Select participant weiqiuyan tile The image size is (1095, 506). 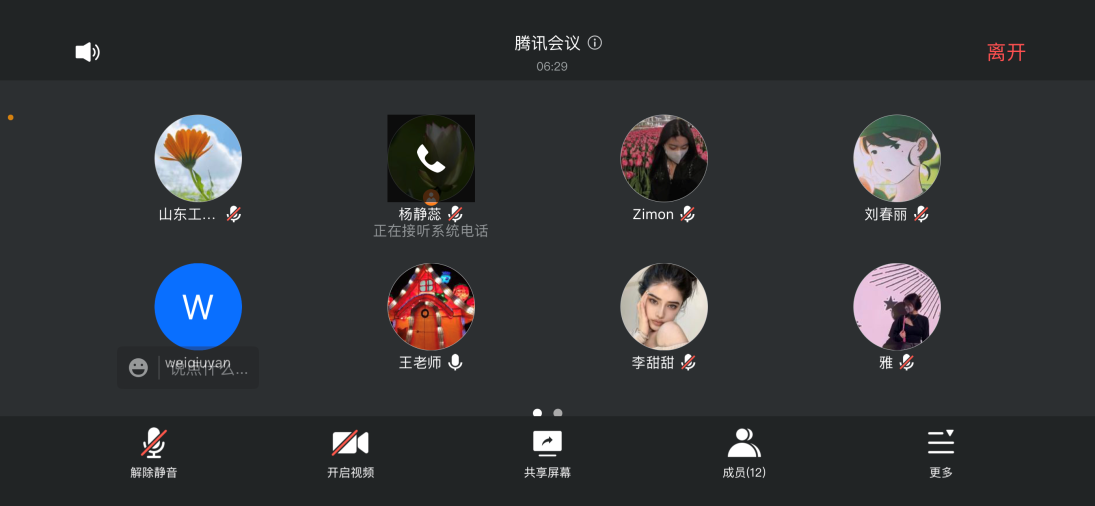pyautogui.click(x=198, y=307)
